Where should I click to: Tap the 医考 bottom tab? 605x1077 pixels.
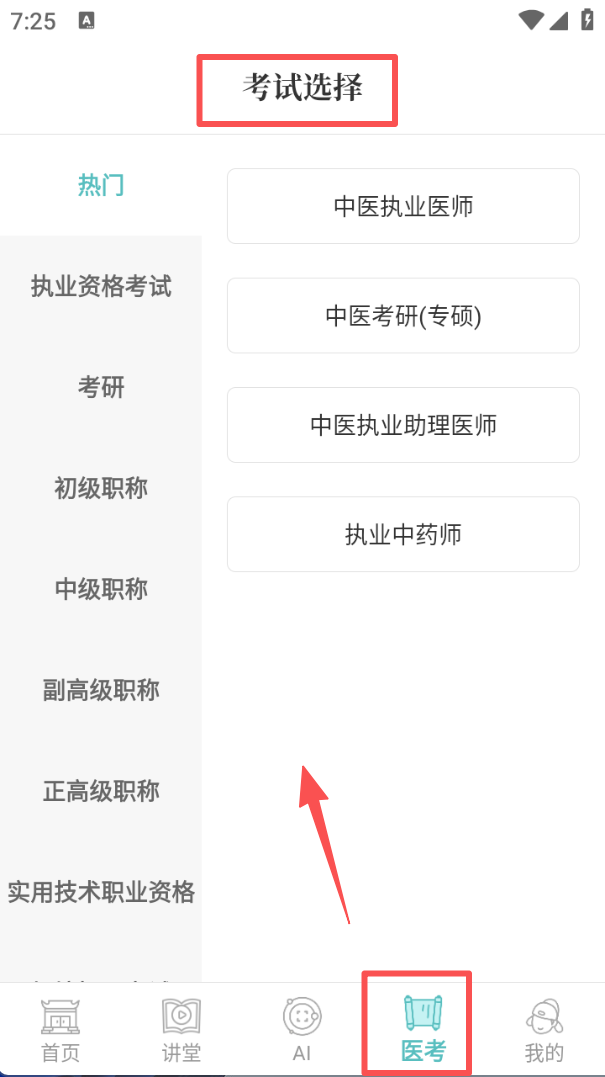tap(423, 1030)
